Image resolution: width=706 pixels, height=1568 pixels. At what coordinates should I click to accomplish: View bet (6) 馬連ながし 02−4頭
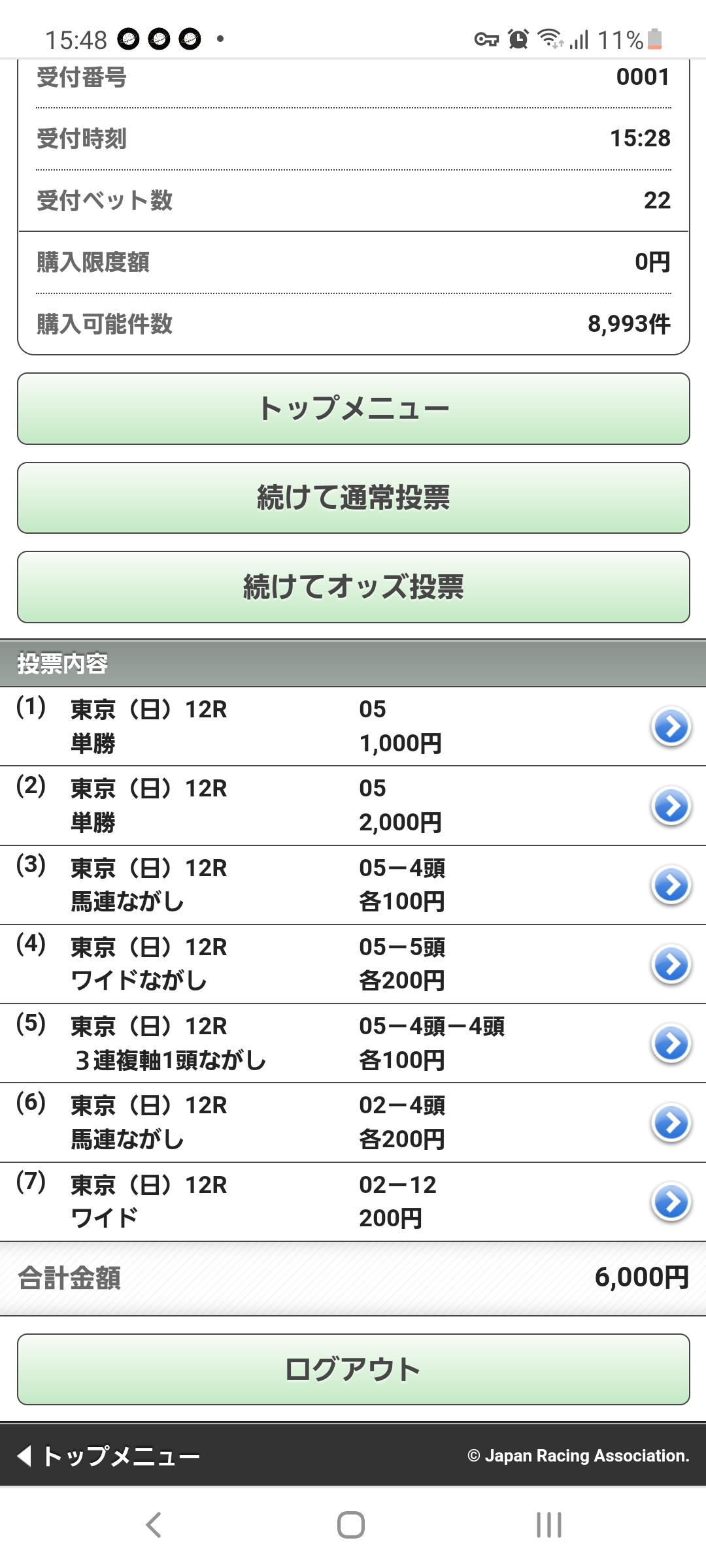coord(671,1122)
